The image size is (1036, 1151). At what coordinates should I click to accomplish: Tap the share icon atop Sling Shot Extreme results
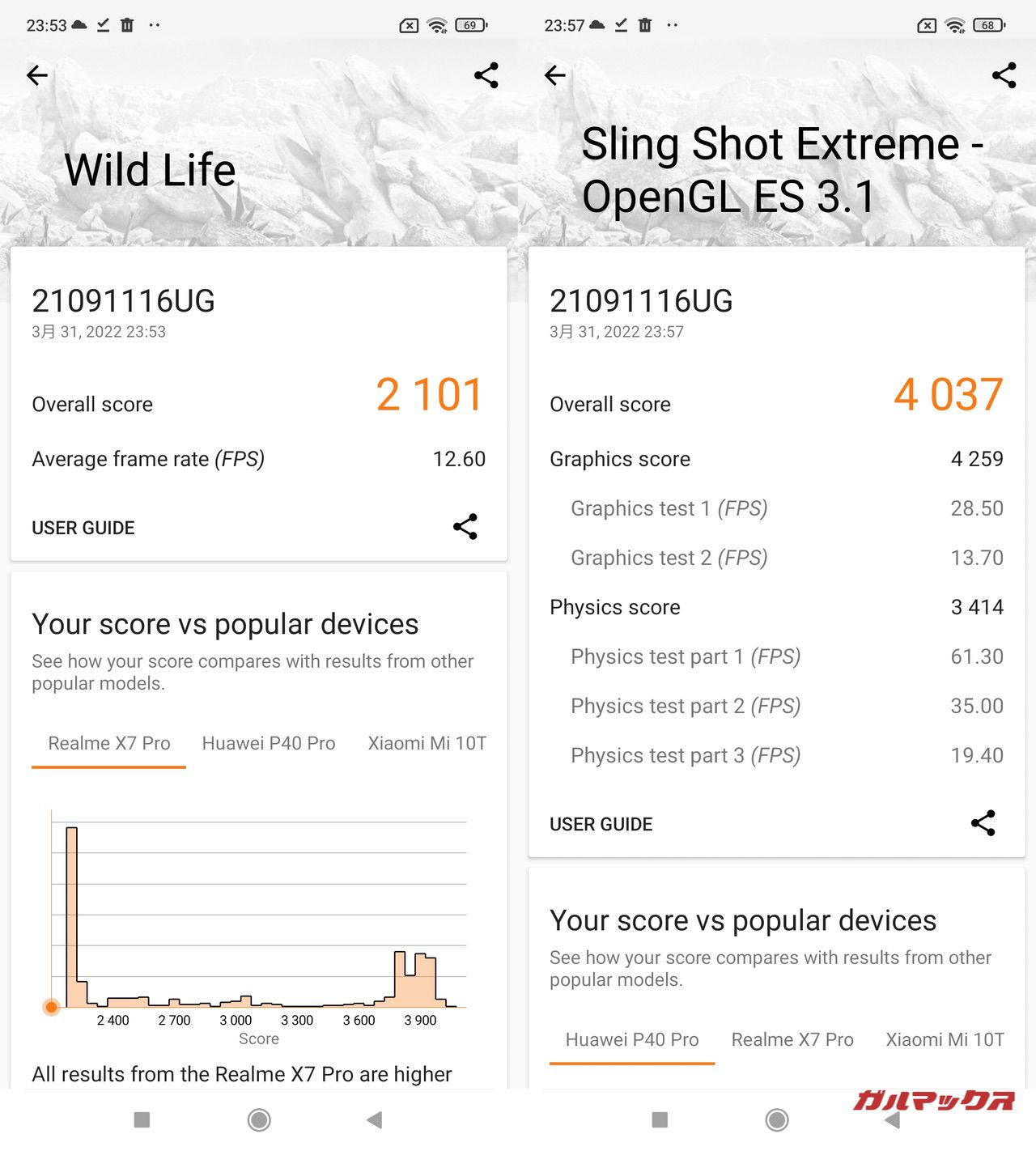(x=1004, y=74)
